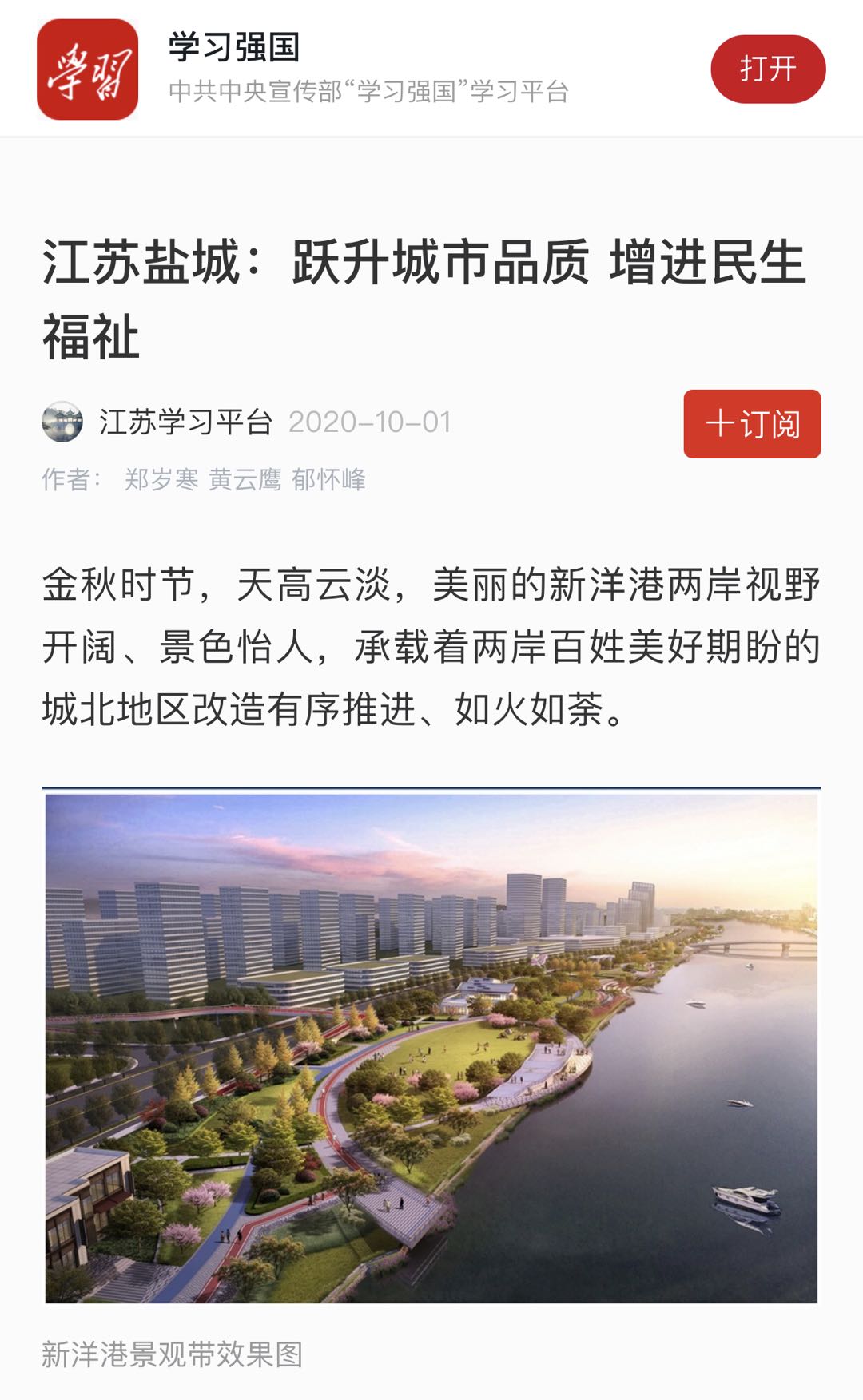The height and width of the screenshot is (1400, 863).
Task: Tap the 打开 button to open the app
Action: [770, 70]
